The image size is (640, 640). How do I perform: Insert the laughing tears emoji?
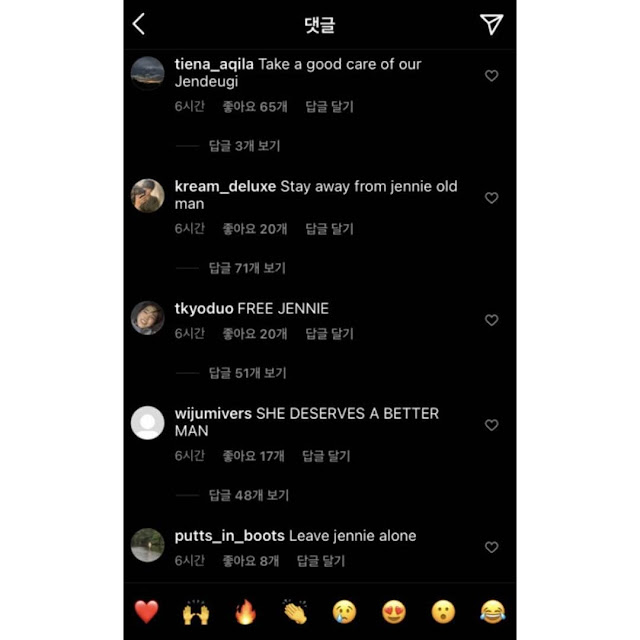tap(493, 612)
